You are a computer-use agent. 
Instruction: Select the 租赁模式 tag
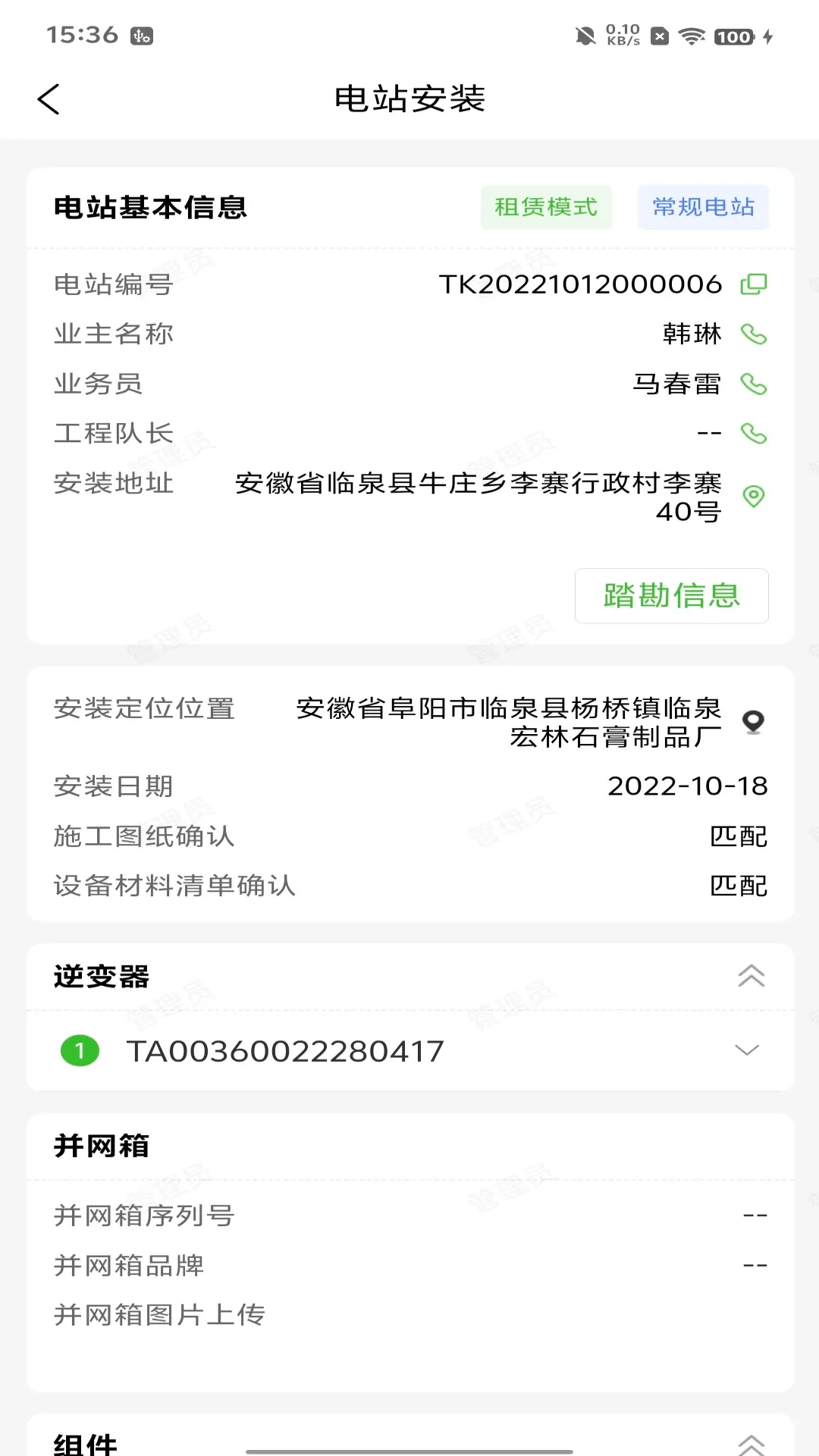[546, 207]
